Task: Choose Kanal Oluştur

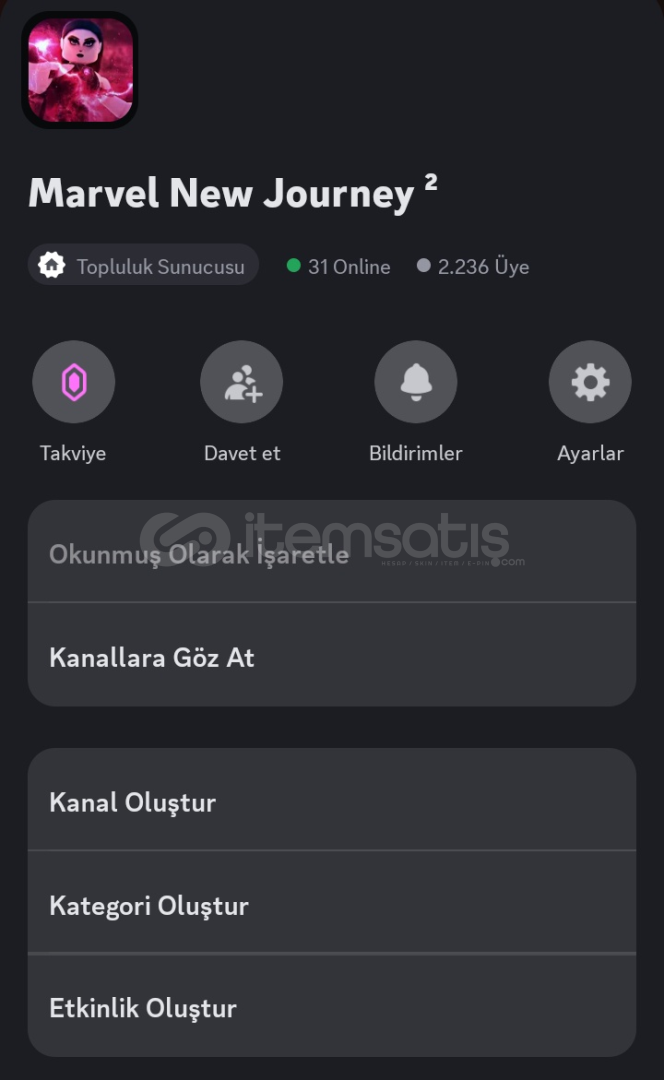Action: pos(331,800)
